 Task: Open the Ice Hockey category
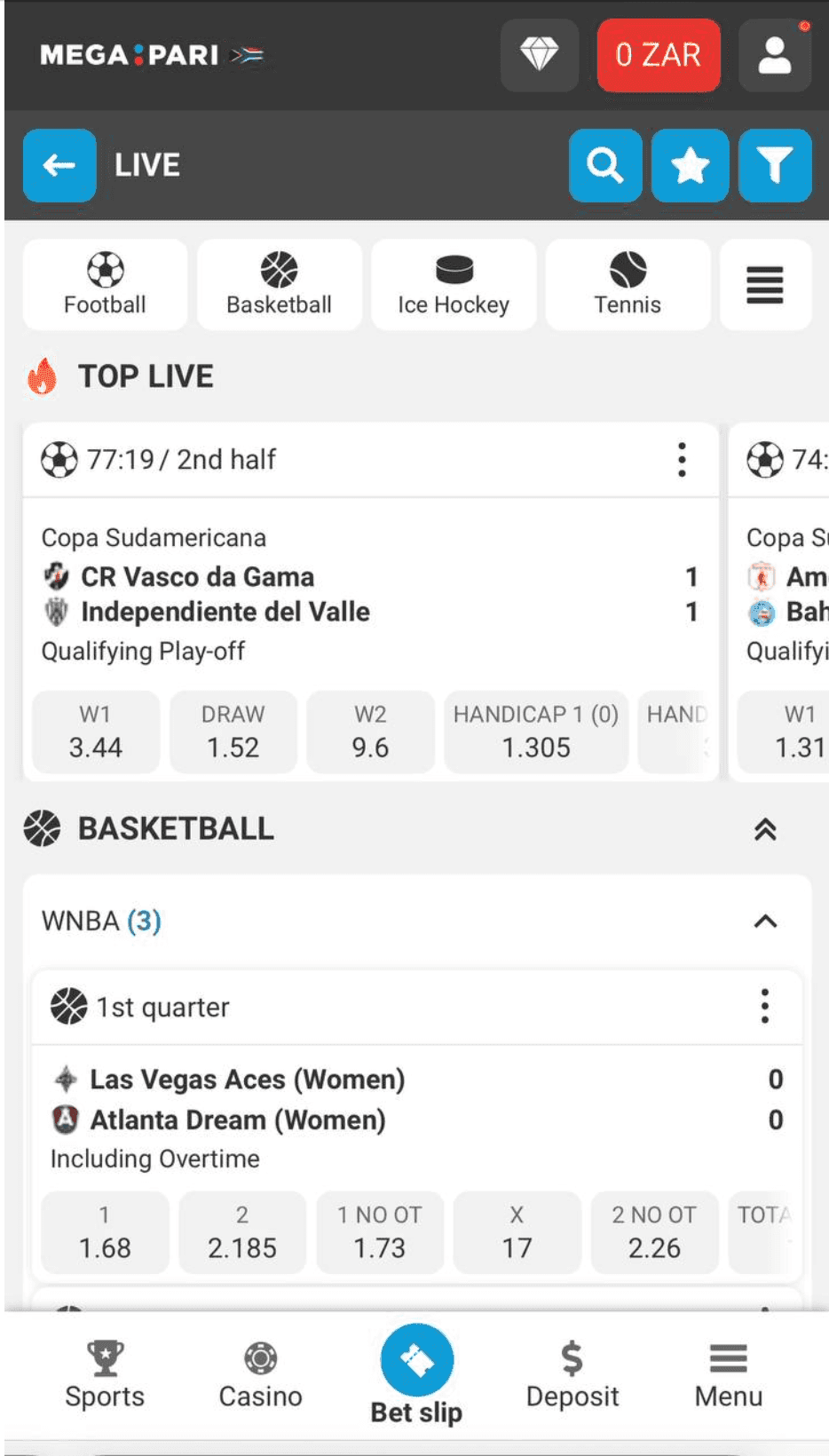click(454, 284)
